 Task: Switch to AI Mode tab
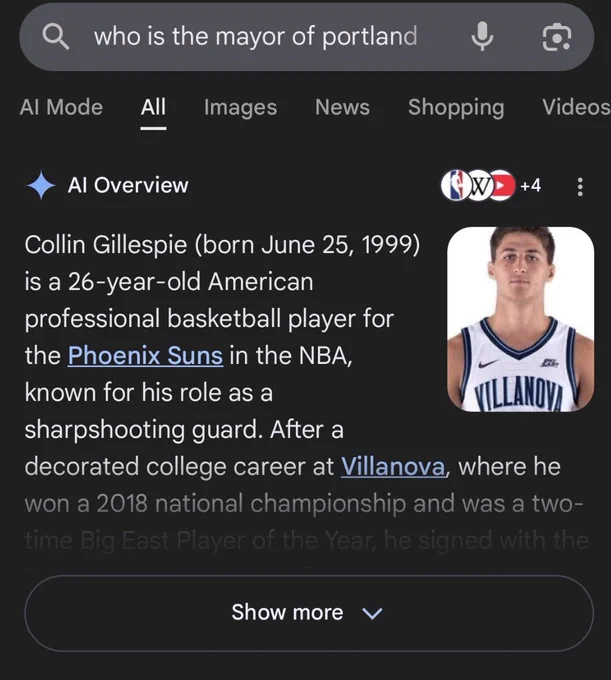click(x=61, y=107)
